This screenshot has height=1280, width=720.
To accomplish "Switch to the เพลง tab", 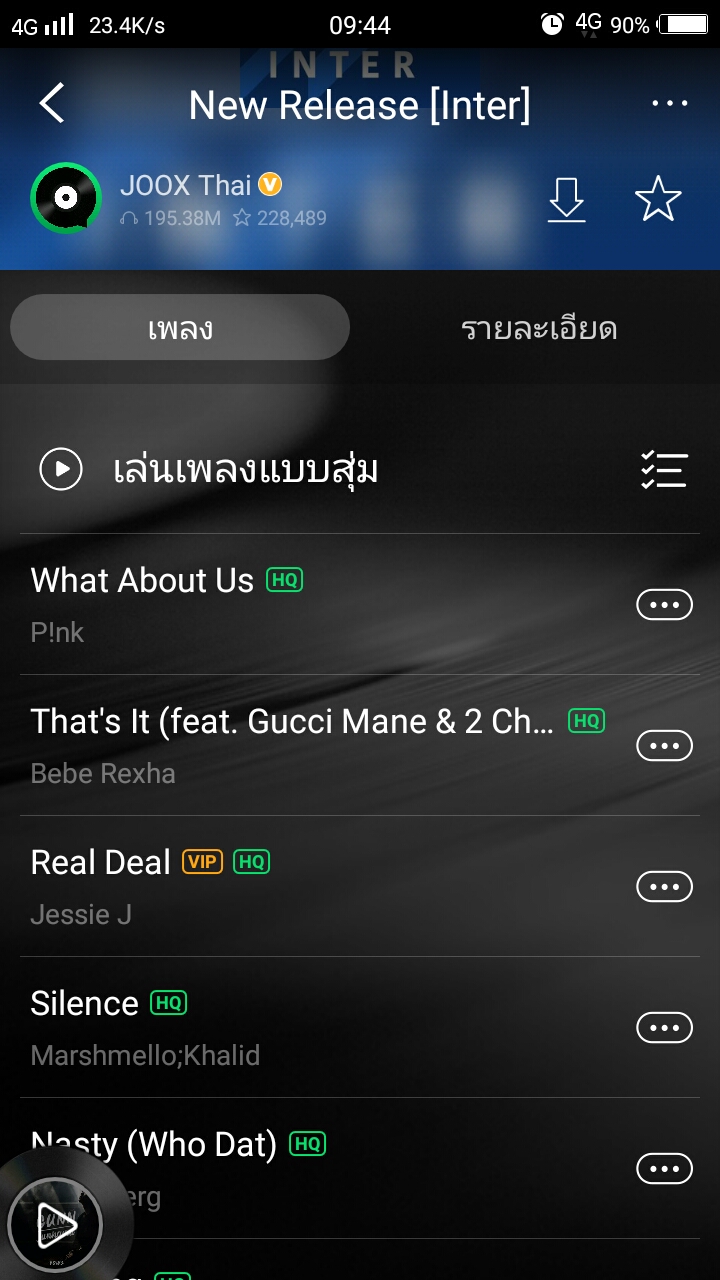I will coord(180,328).
